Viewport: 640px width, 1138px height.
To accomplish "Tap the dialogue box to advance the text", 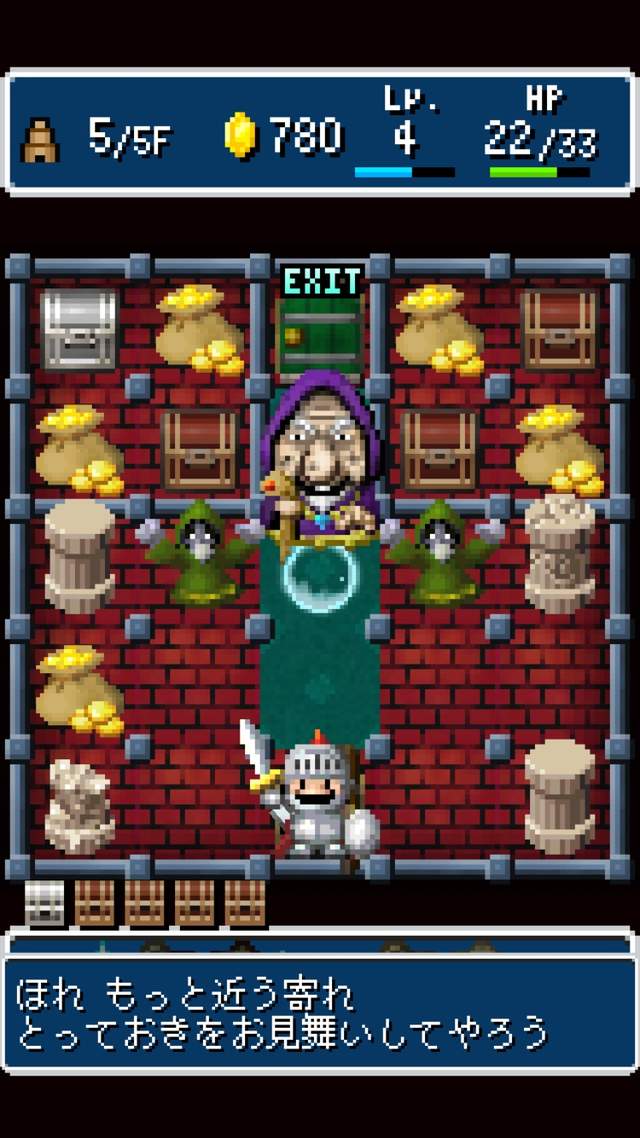I will coord(319,1015).
